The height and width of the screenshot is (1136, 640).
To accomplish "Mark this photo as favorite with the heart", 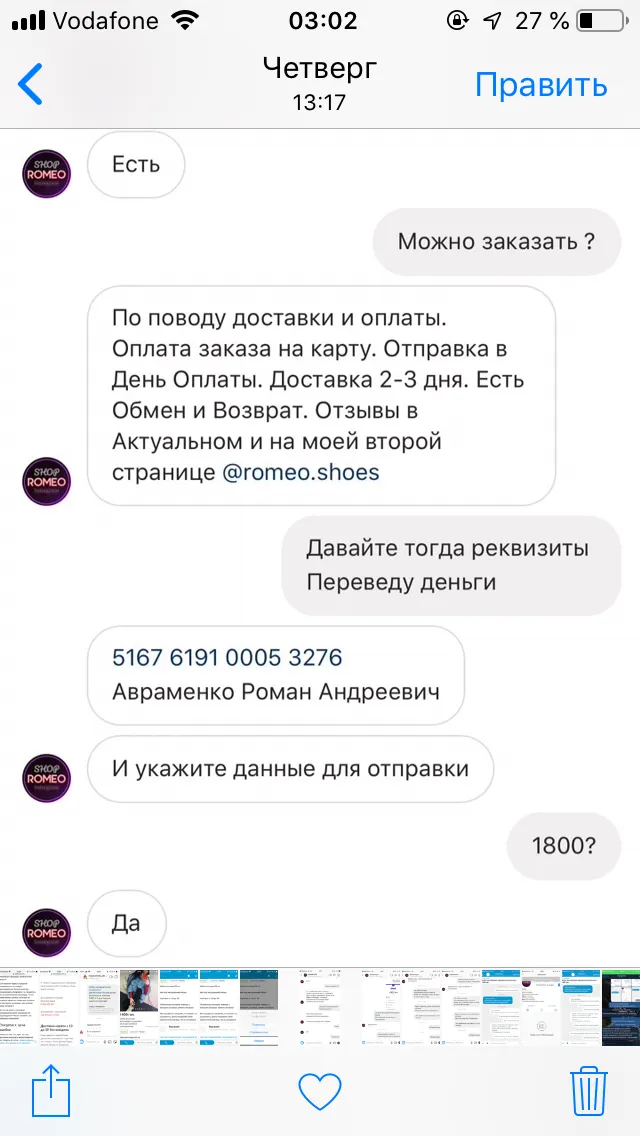I will (320, 1091).
